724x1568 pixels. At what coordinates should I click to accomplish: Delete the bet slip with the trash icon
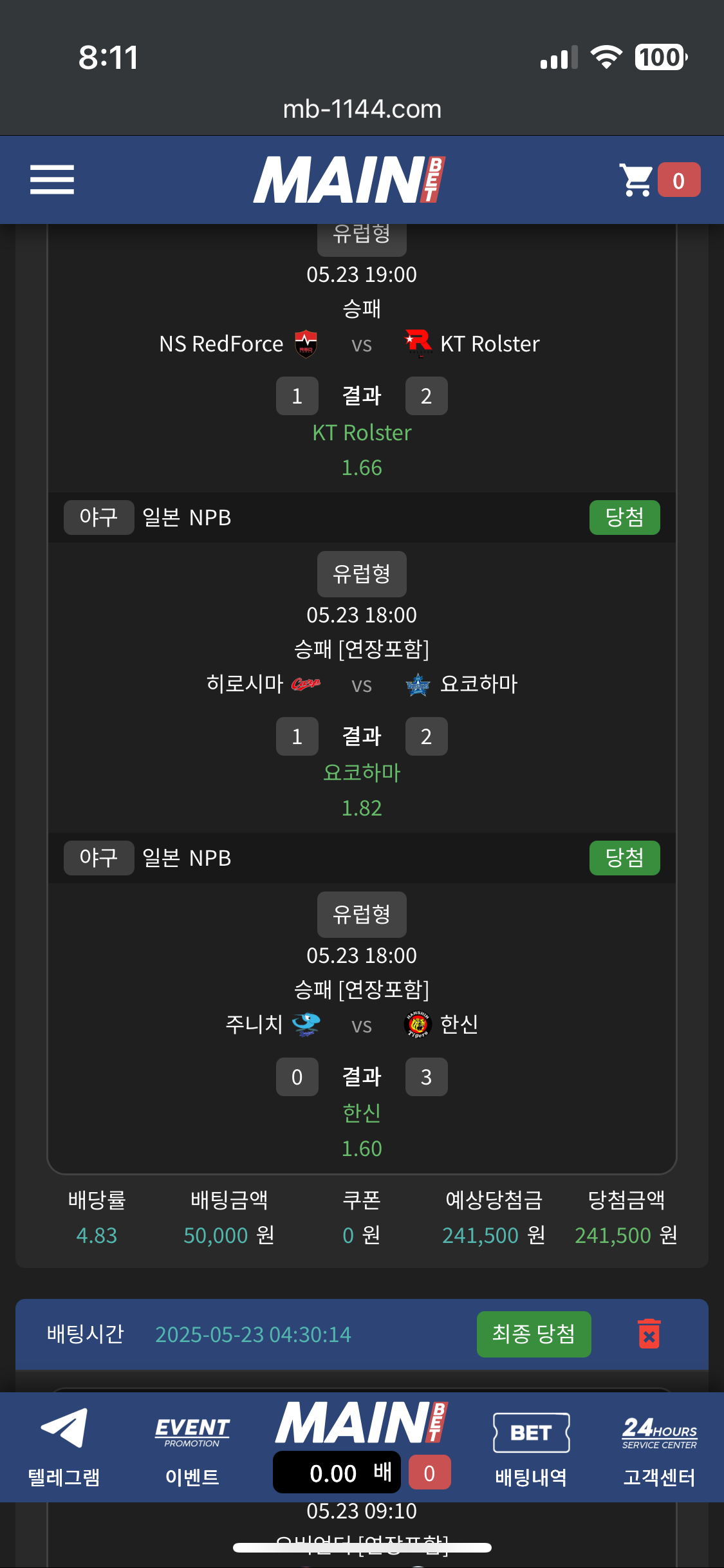(649, 1334)
